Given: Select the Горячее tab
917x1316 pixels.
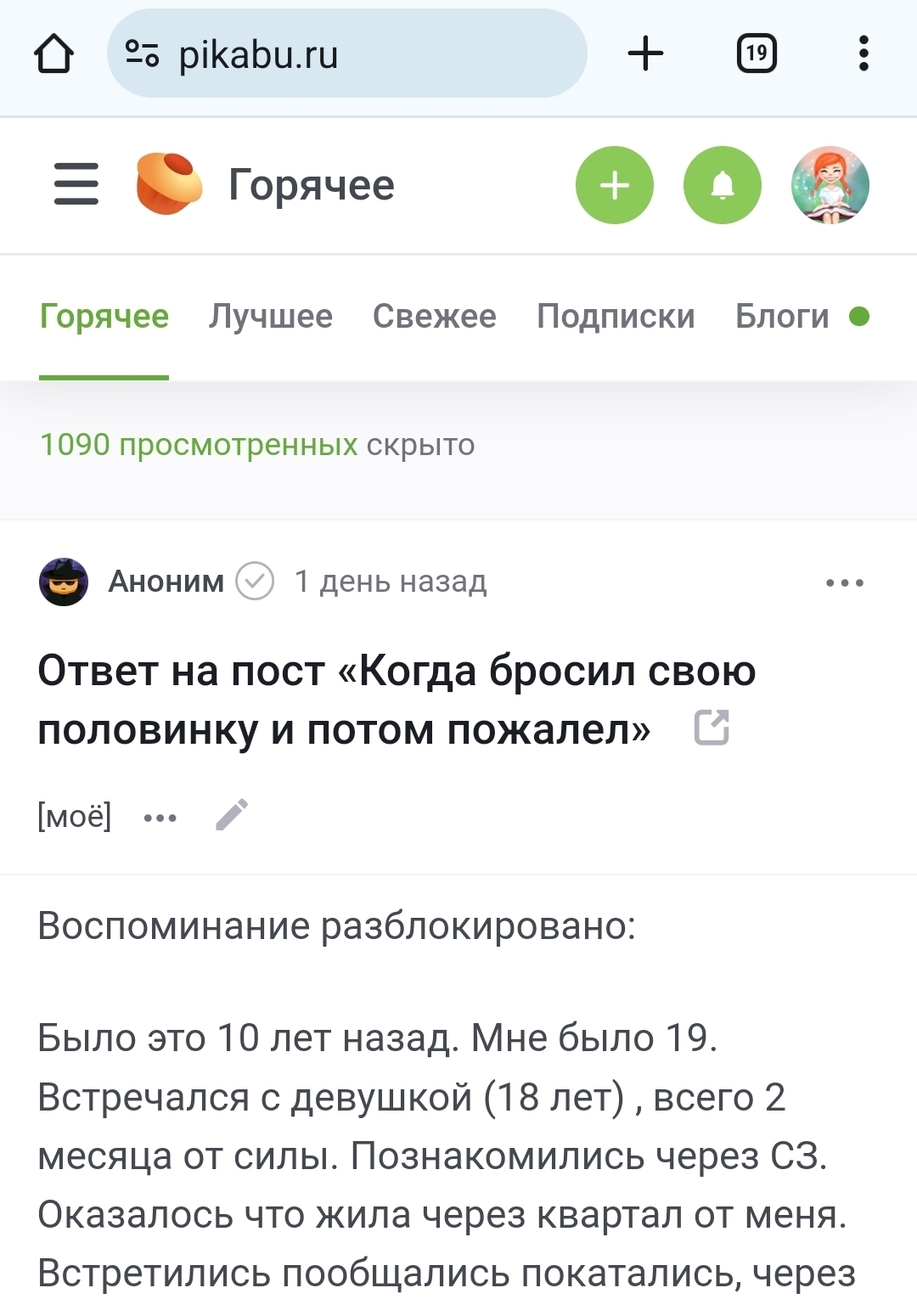Looking at the screenshot, I should coord(104,317).
